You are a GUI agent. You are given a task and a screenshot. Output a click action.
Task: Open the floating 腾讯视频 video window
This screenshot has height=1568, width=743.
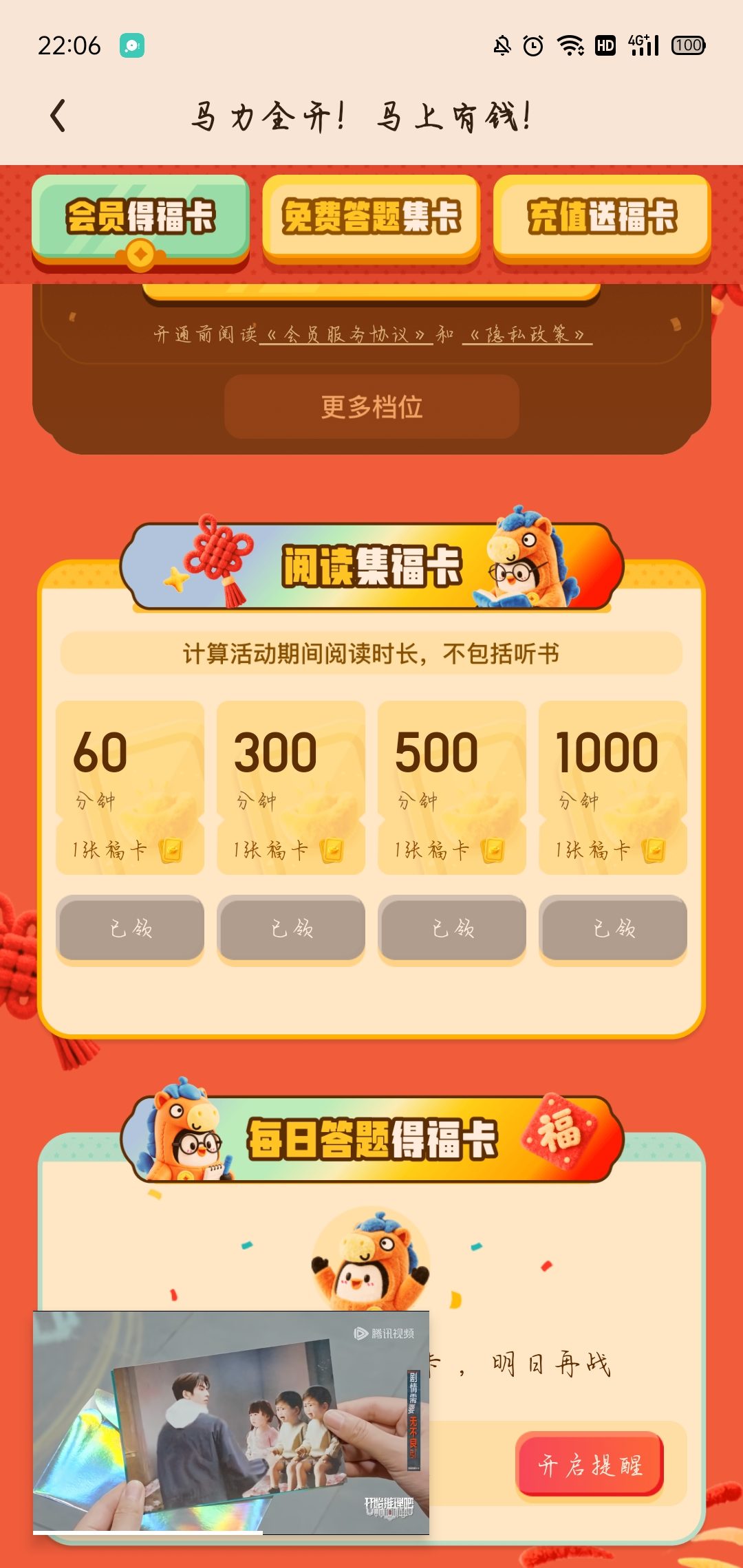[x=230, y=1422]
